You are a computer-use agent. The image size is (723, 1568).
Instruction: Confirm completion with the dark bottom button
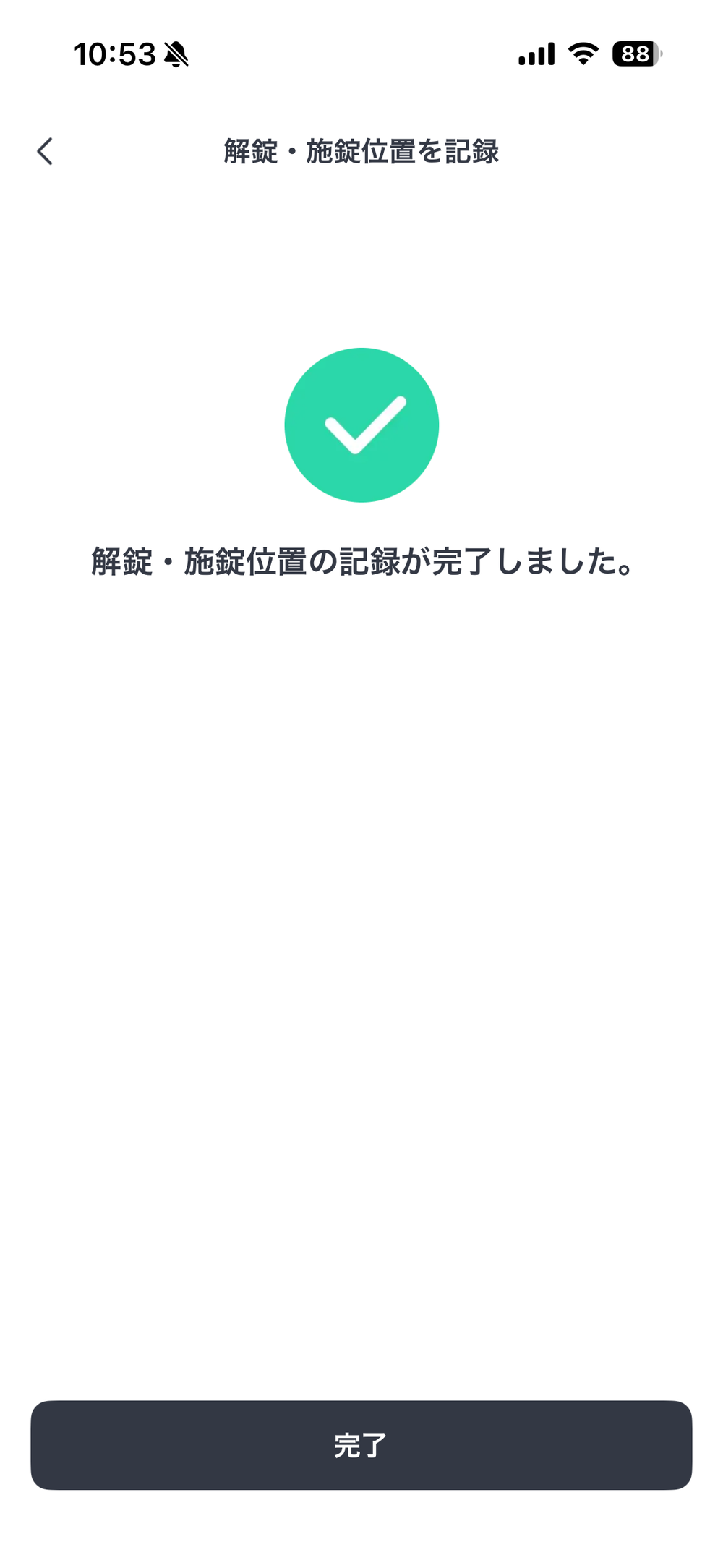(x=361, y=1445)
